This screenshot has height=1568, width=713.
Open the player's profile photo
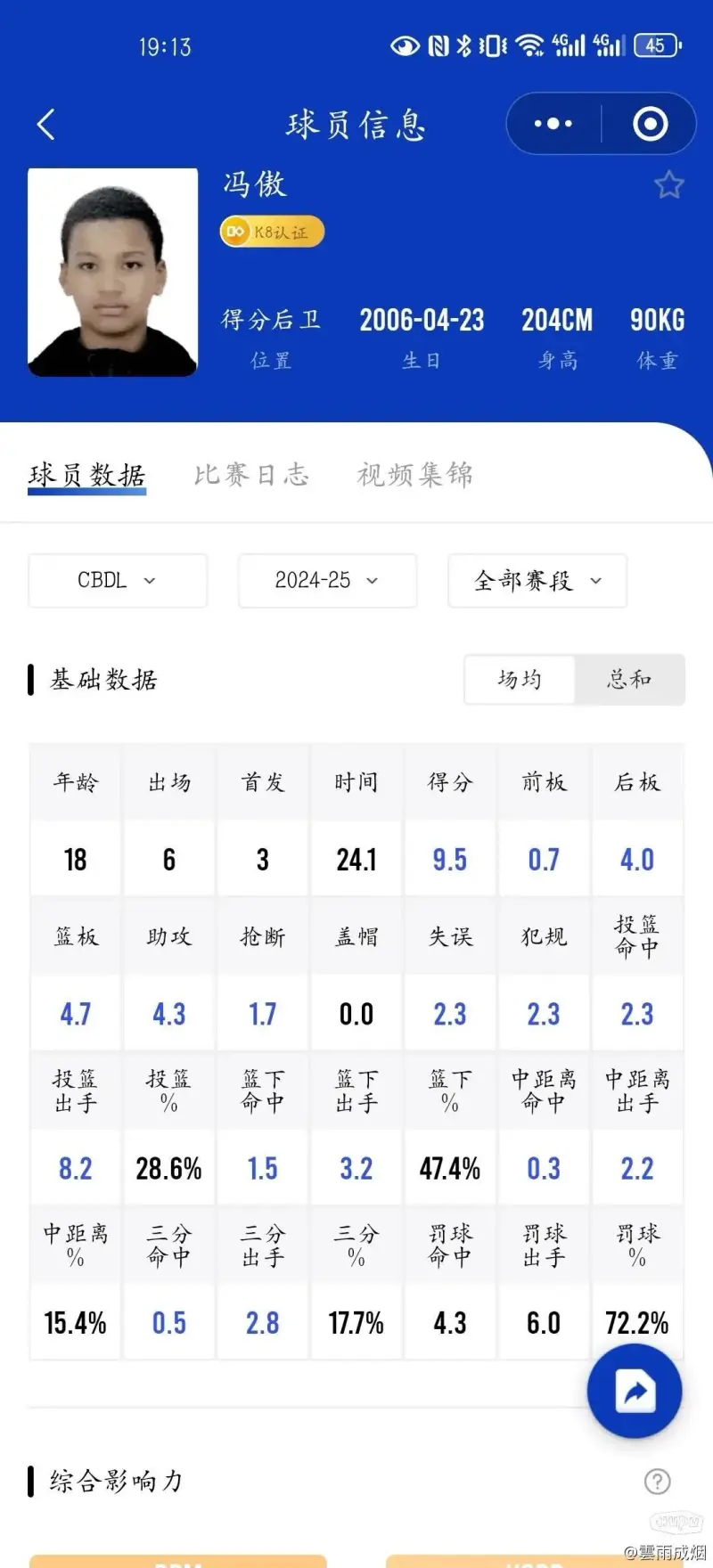112,273
